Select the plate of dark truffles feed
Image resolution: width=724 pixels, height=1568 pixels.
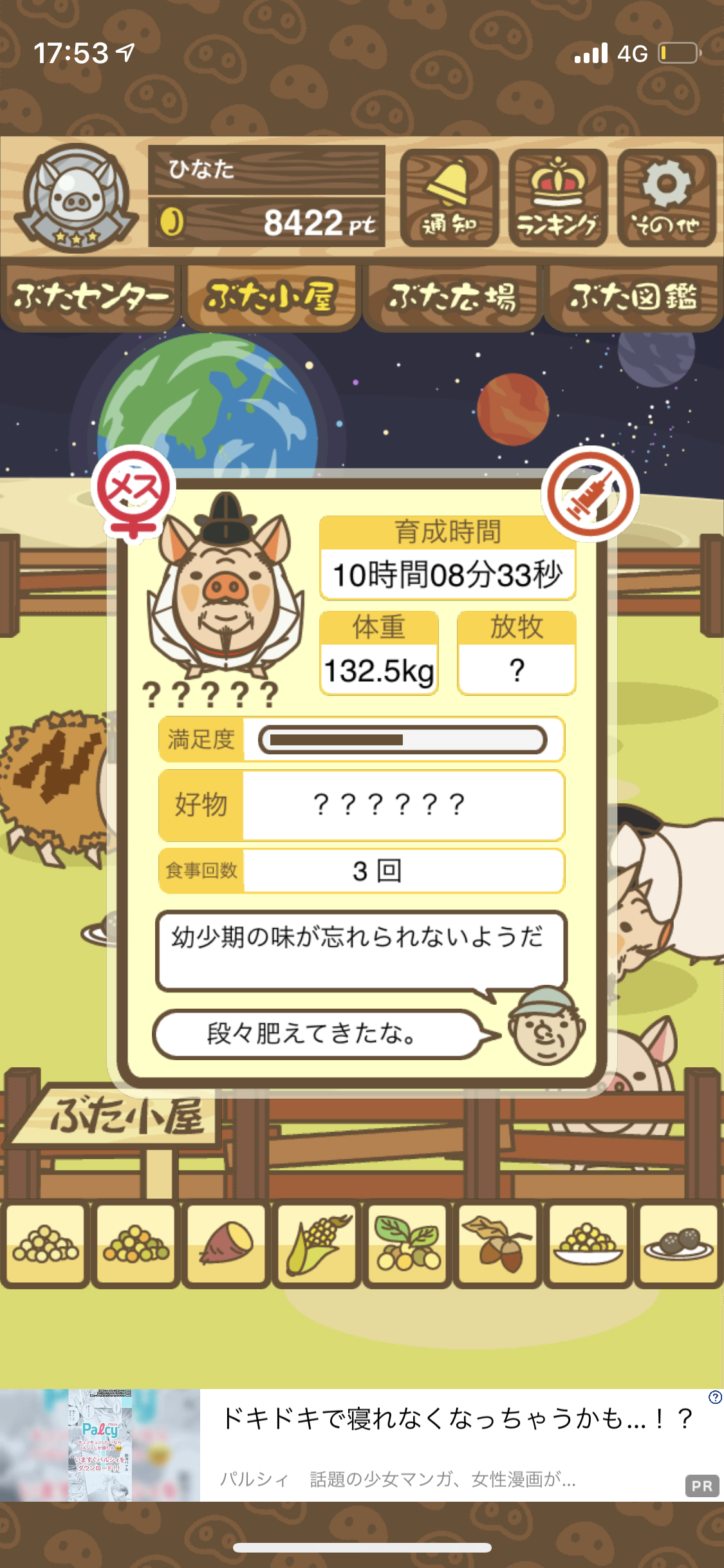[x=678, y=1244]
